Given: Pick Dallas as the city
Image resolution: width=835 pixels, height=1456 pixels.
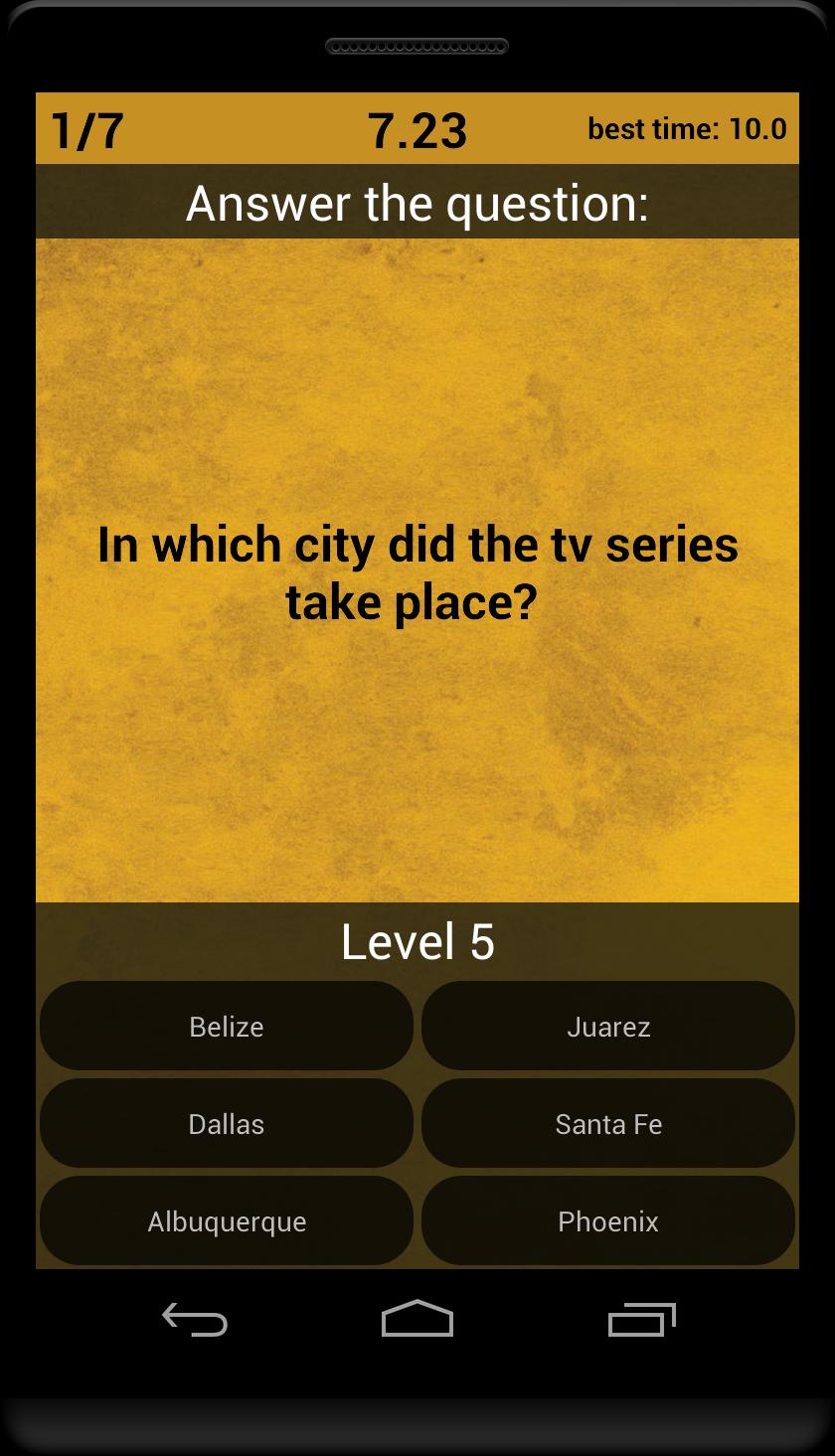Looking at the screenshot, I should click(x=227, y=1123).
